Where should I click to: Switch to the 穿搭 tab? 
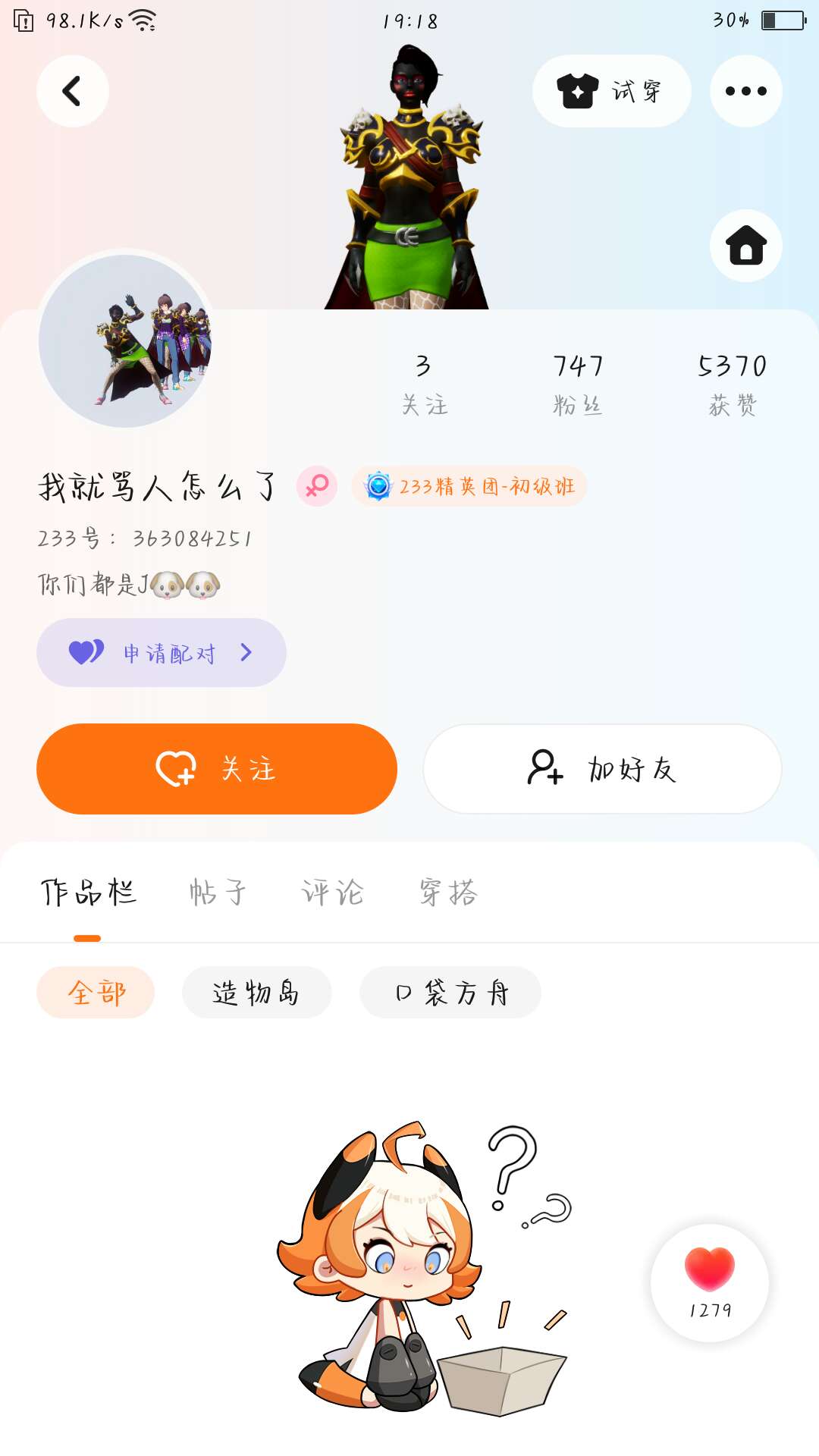[448, 893]
